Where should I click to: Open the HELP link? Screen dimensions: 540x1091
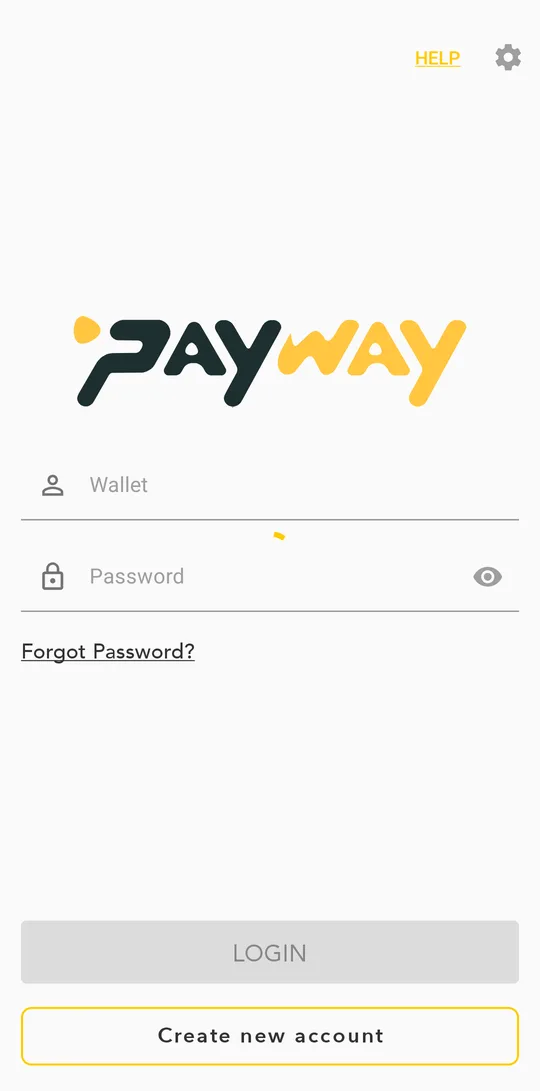point(437,58)
